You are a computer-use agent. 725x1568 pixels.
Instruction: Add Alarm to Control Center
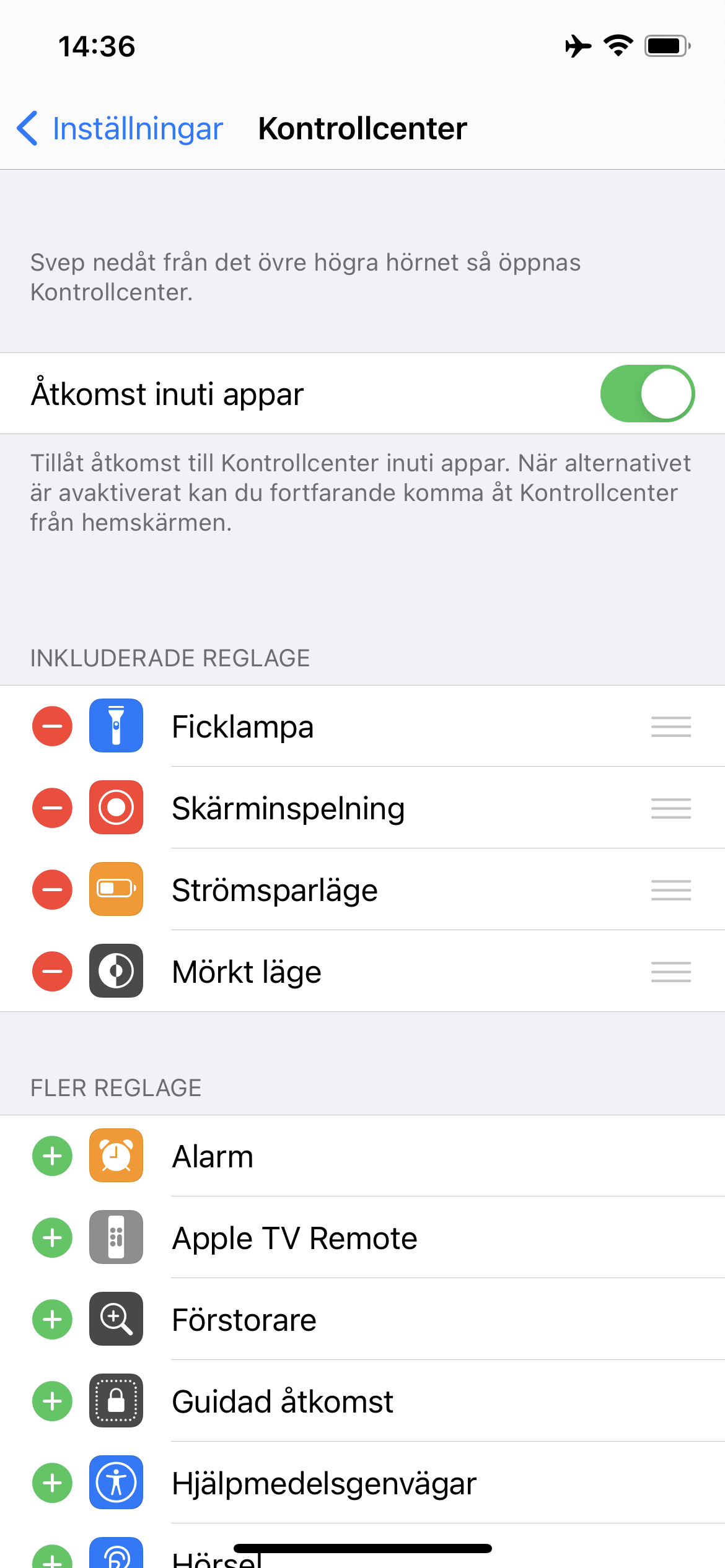point(53,1156)
